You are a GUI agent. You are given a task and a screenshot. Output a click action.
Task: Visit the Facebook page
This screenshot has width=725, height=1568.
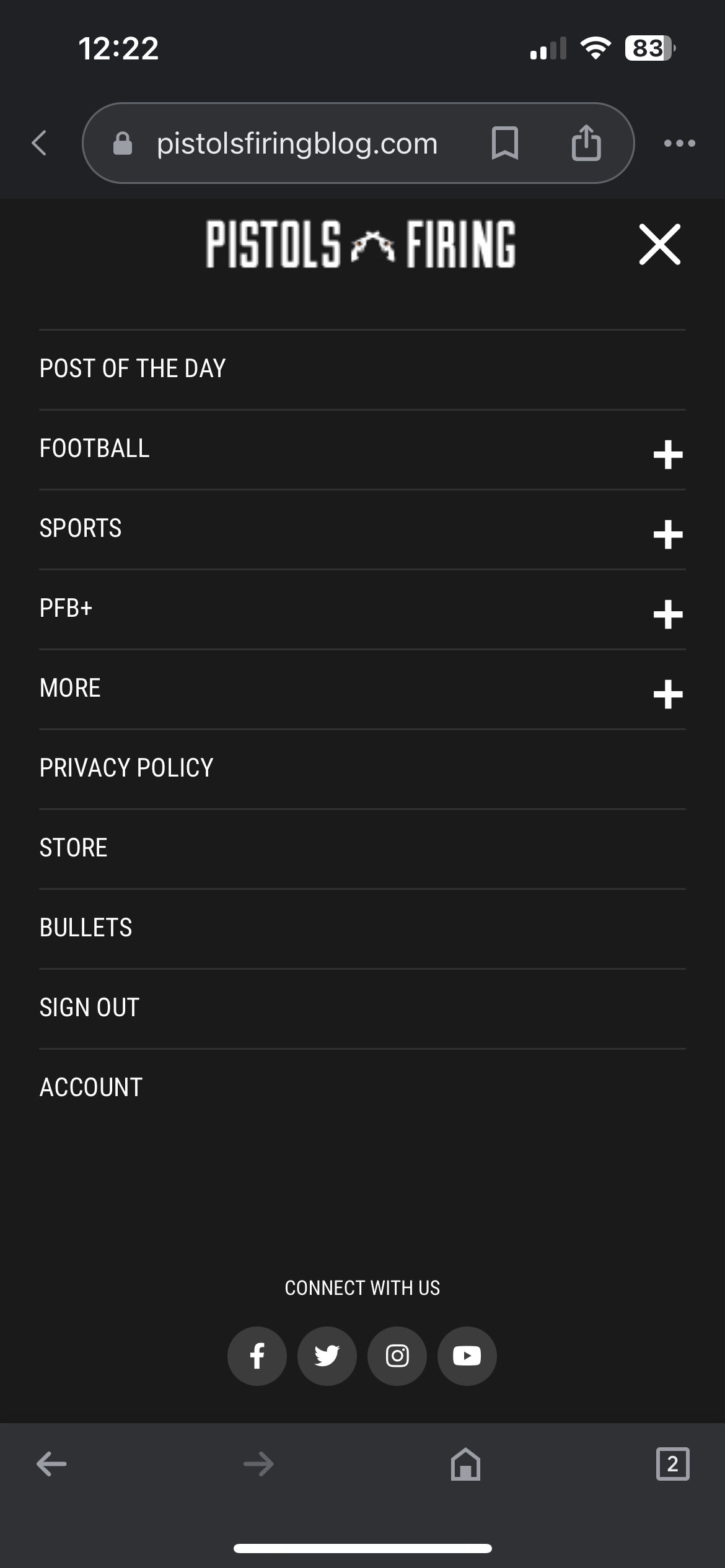pos(257,1356)
